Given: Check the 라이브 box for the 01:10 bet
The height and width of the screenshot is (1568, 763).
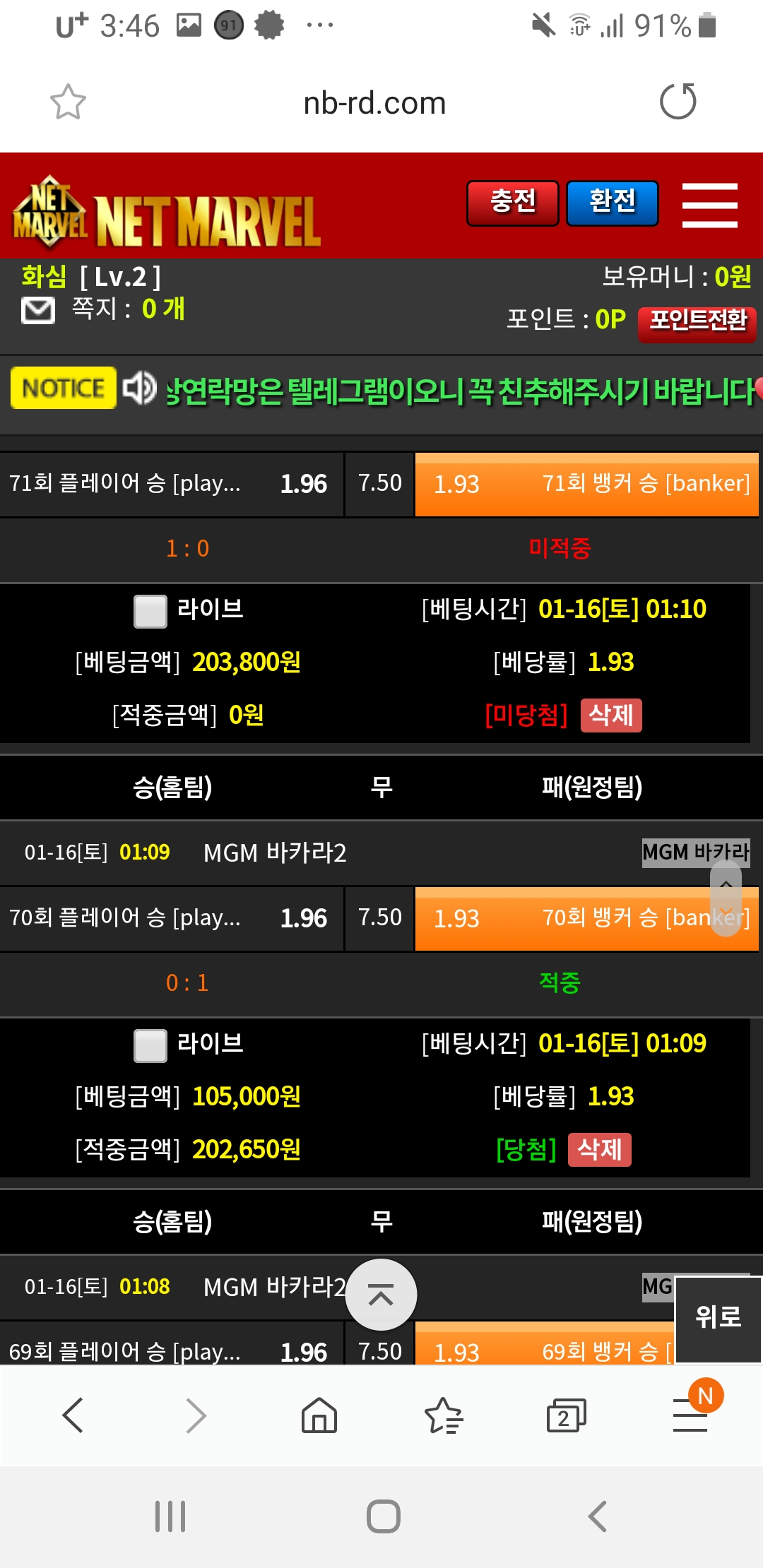Looking at the screenshot, I should pyautogui.click(x=150, y=611).
